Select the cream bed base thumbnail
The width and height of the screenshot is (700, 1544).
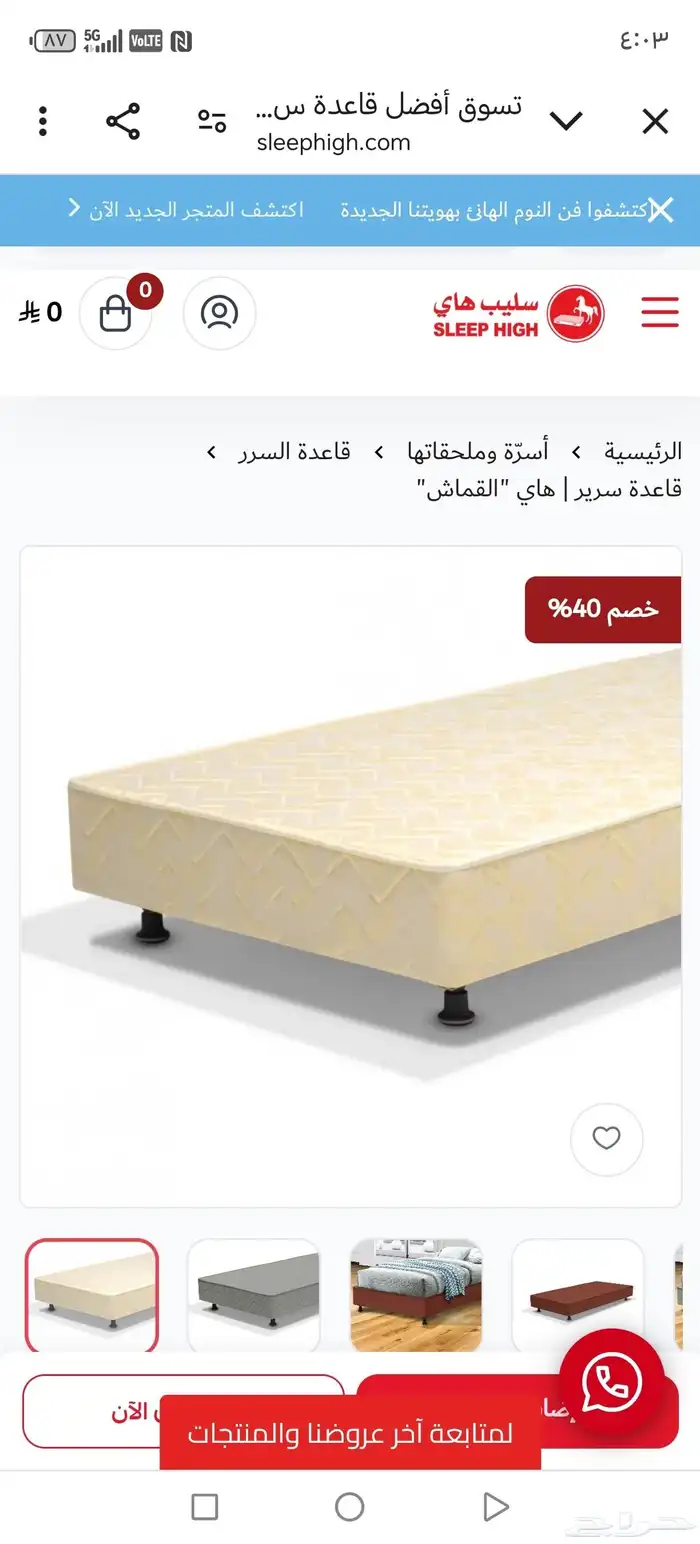(x=92, y=1294)
